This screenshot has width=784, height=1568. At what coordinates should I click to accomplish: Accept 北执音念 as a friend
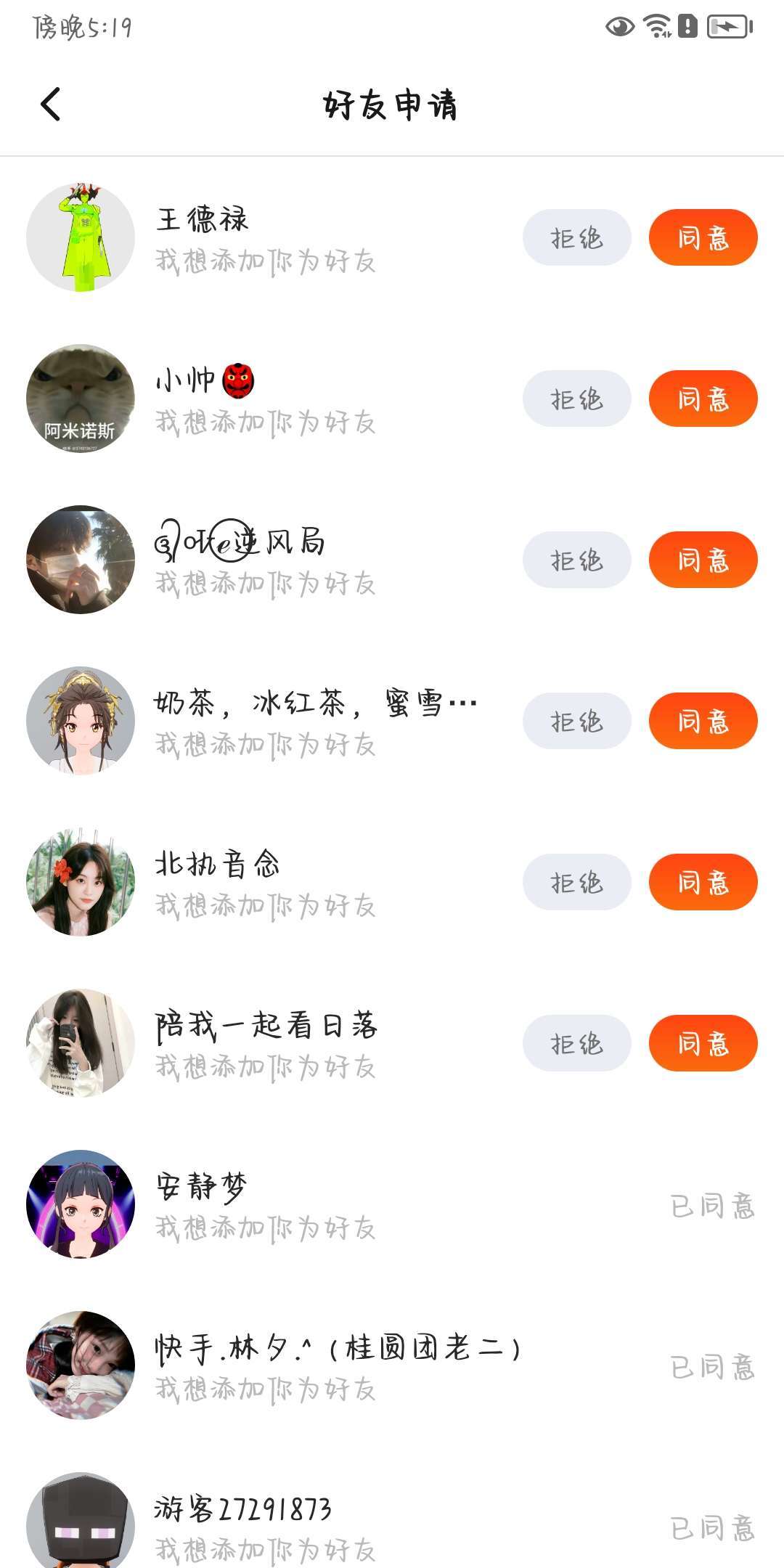(703, 883)
